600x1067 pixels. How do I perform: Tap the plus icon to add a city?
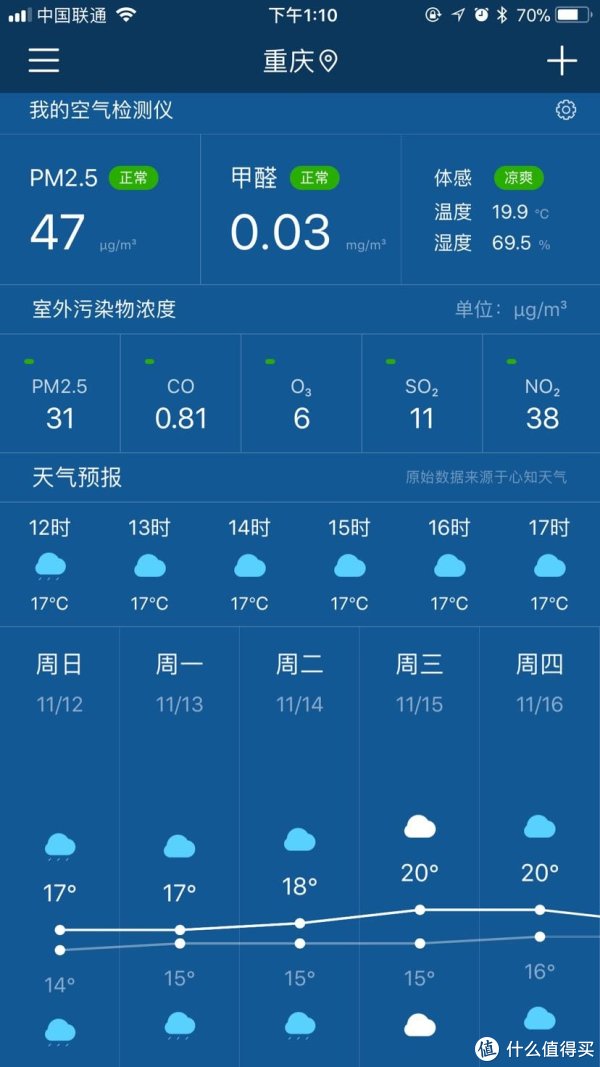562,61
